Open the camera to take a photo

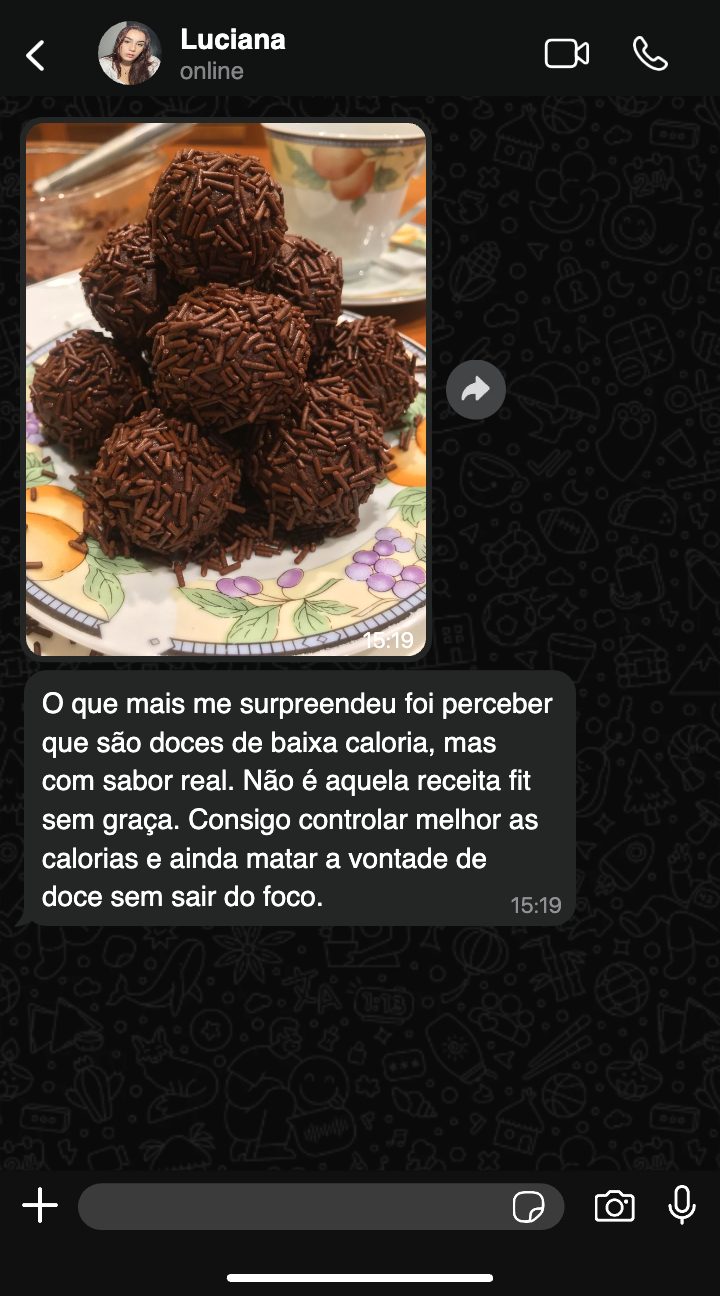[x=614, y=1207]
